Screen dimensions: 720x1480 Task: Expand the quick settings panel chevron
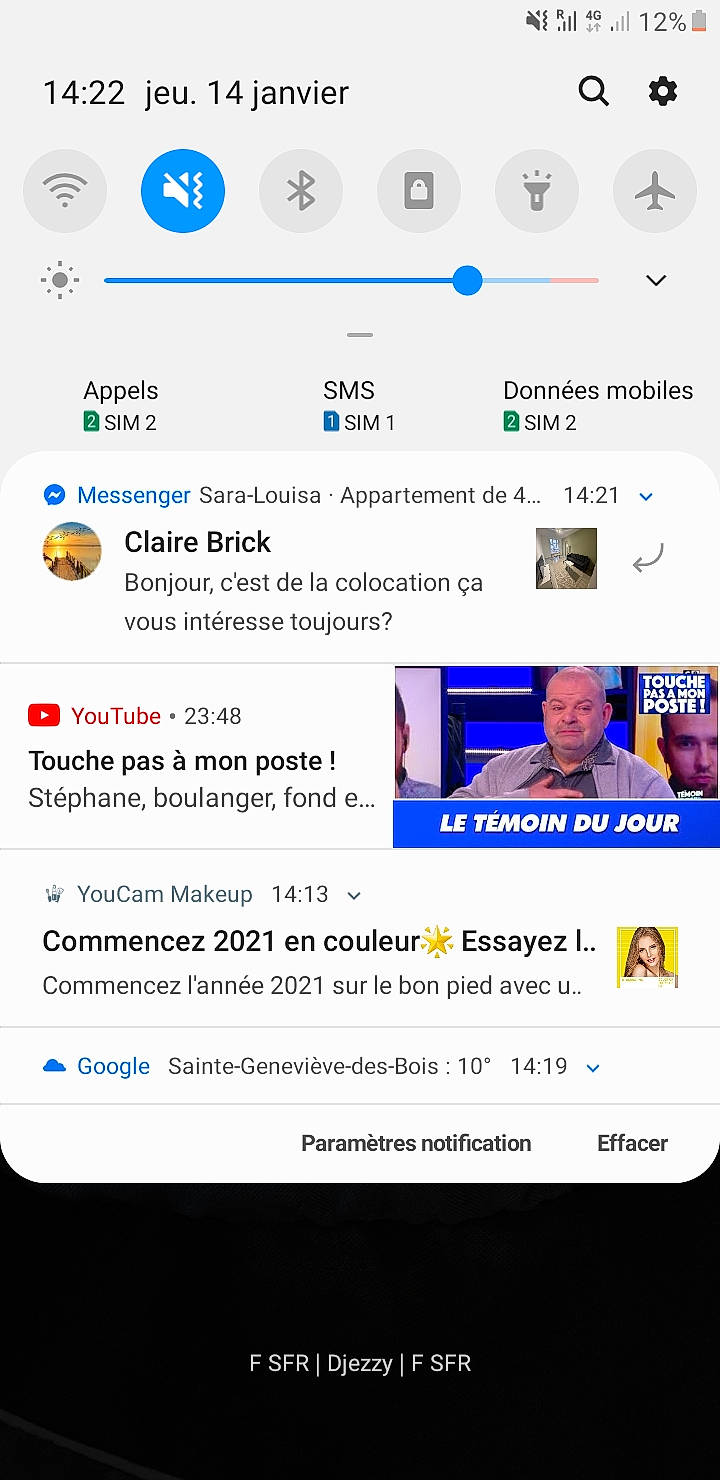(x=655, y=281)
